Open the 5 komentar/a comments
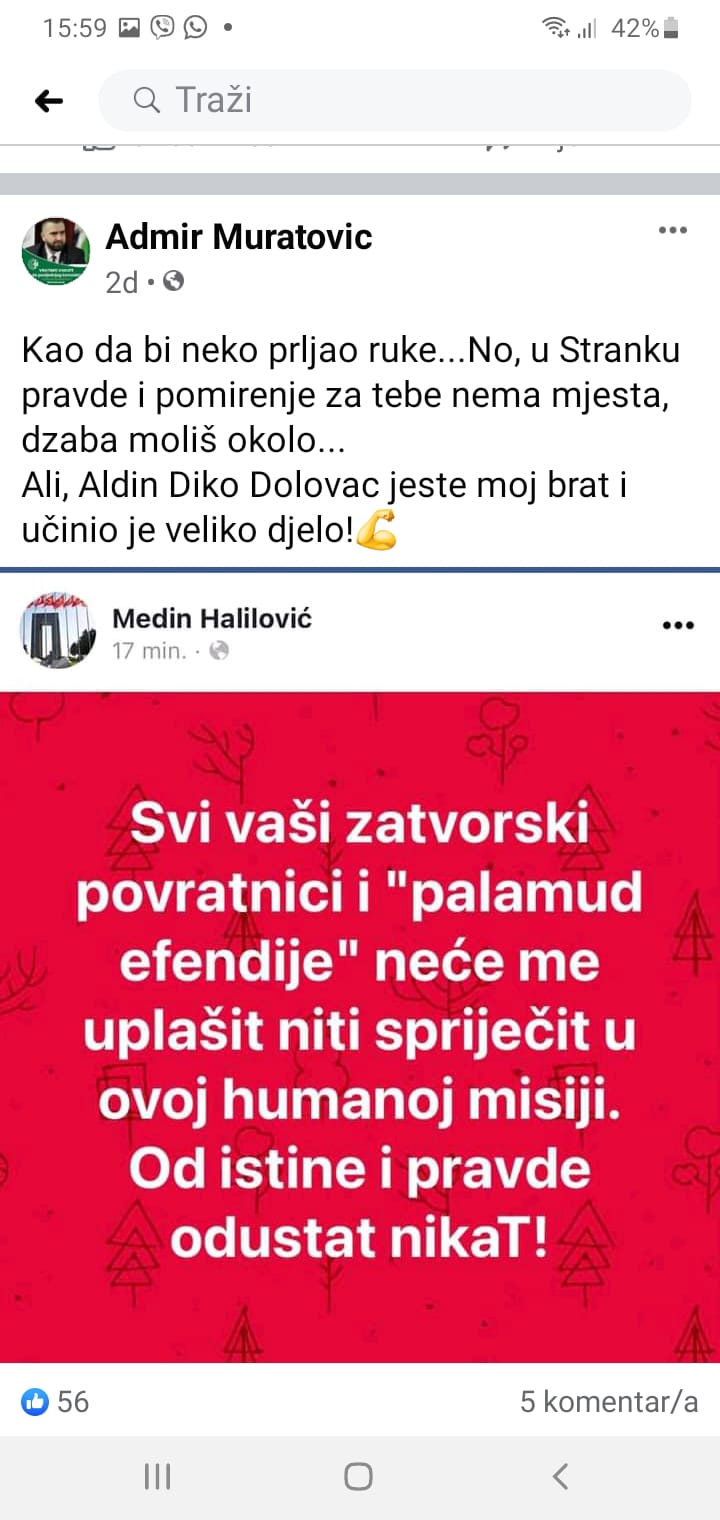The image size is (720, 1520). (609, 1401)
